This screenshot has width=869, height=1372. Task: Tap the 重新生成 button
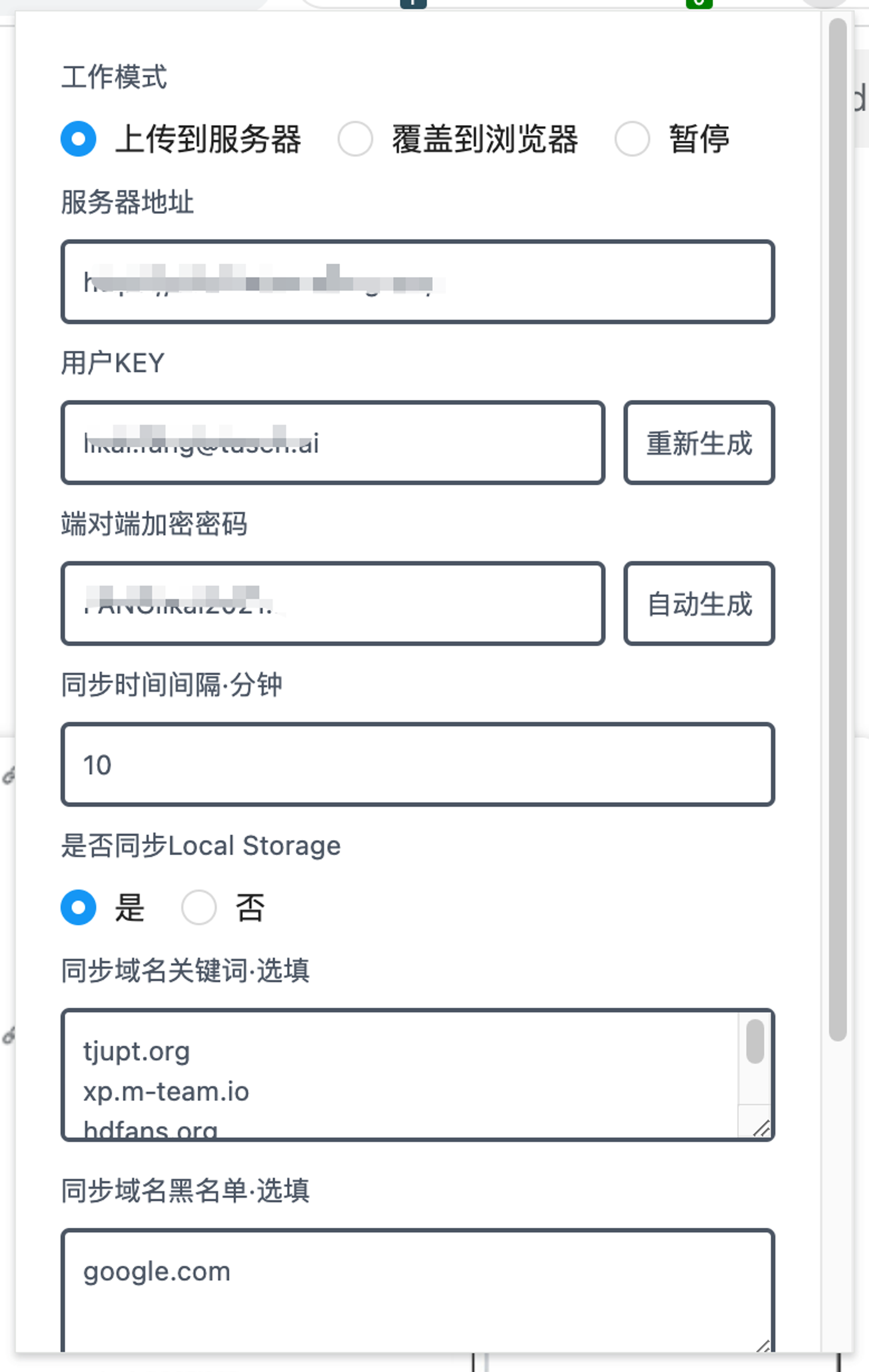click(x=699, y=443)
